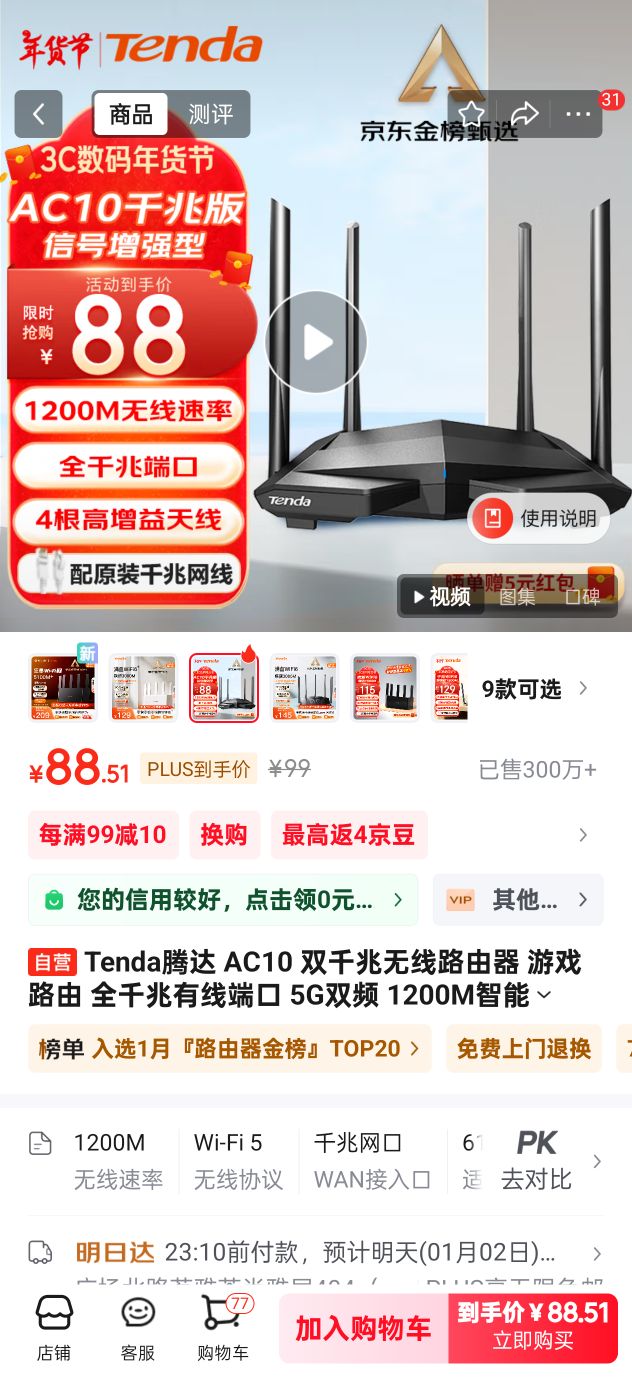Switch gallery to 图集
Viewport: 632px width, 1390px height.
(517, 597)
